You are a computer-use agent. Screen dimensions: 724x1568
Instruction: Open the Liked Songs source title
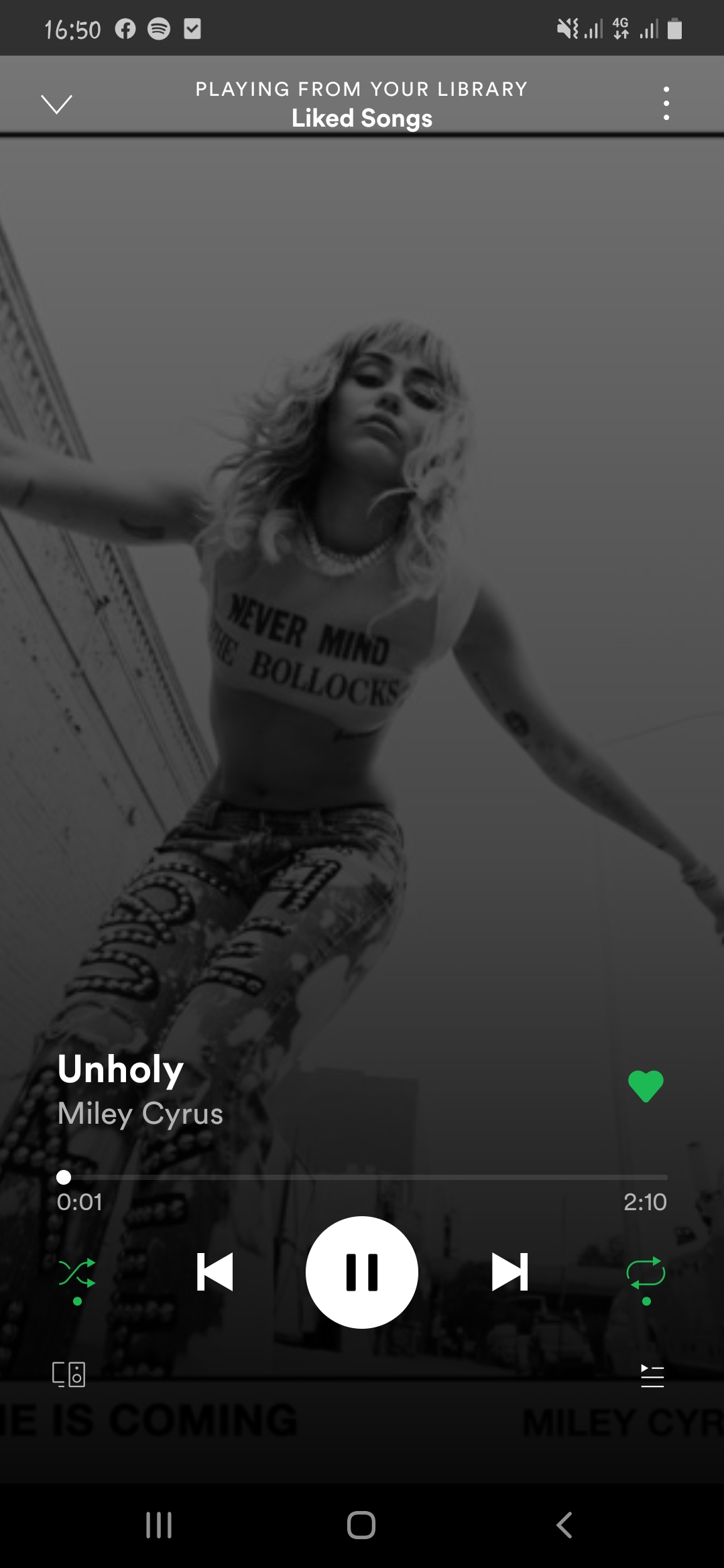click(x=362, y=118)
